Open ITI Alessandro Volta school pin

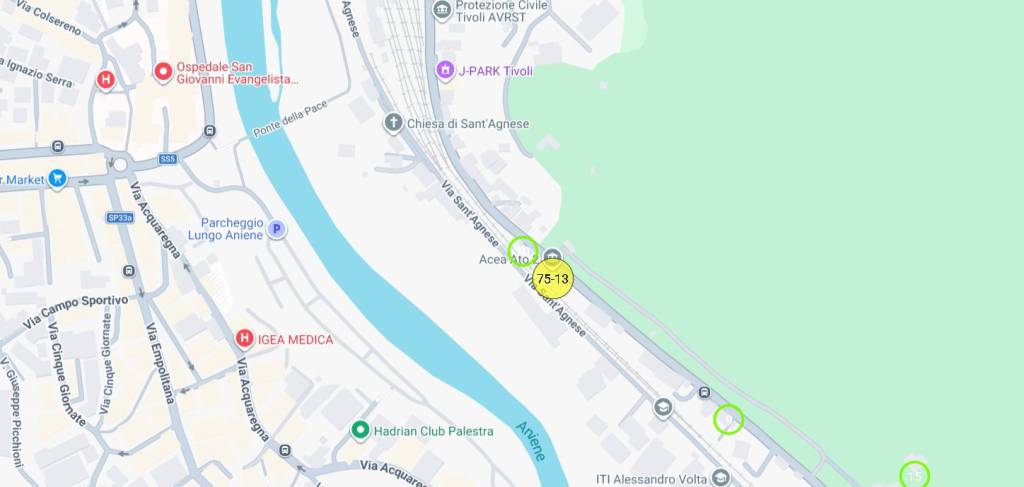(721, 478)
